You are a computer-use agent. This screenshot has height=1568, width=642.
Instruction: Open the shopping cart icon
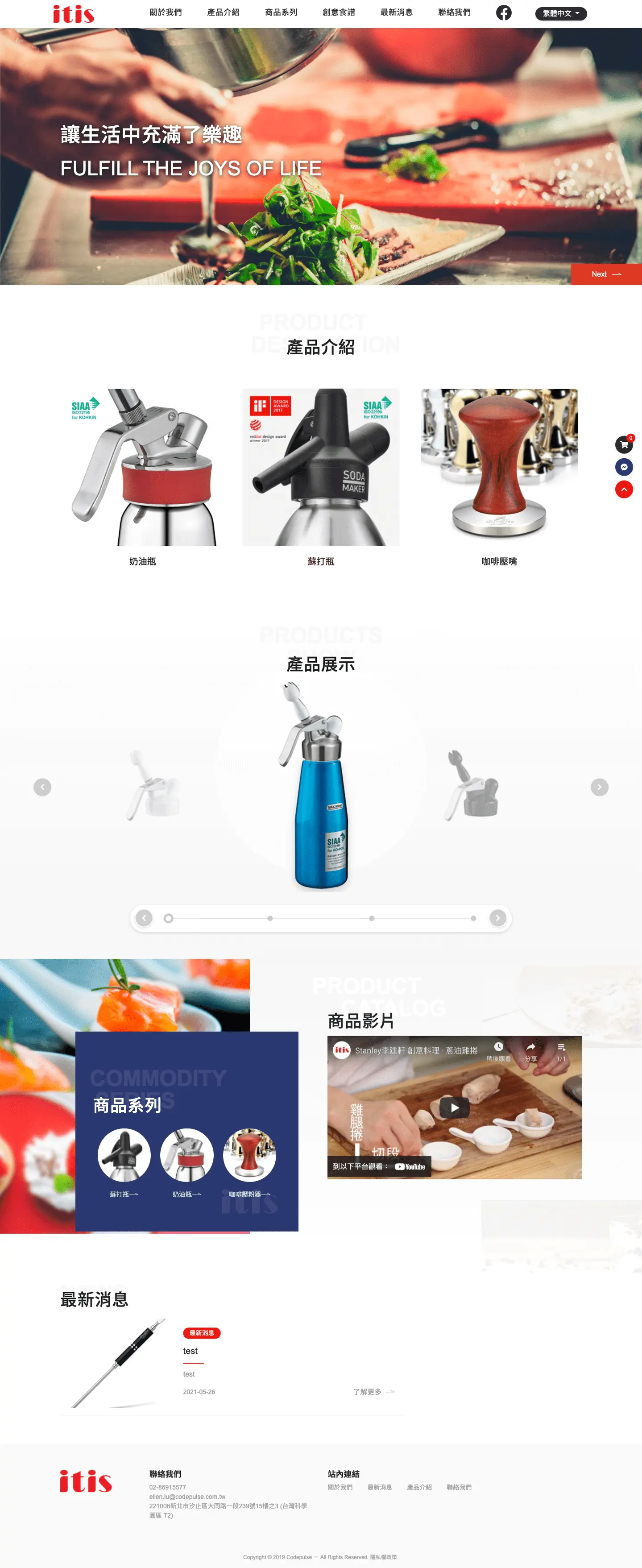coord(624,445)
